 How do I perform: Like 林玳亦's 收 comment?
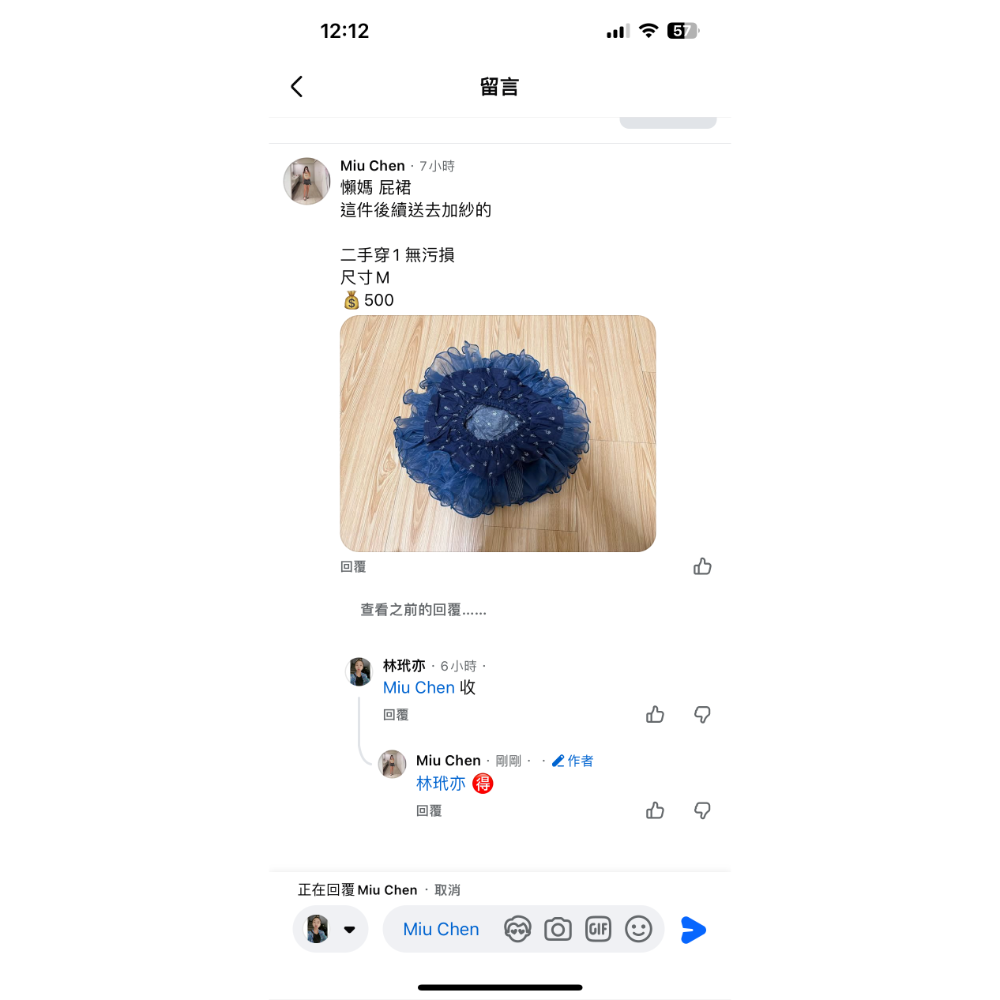655,715
